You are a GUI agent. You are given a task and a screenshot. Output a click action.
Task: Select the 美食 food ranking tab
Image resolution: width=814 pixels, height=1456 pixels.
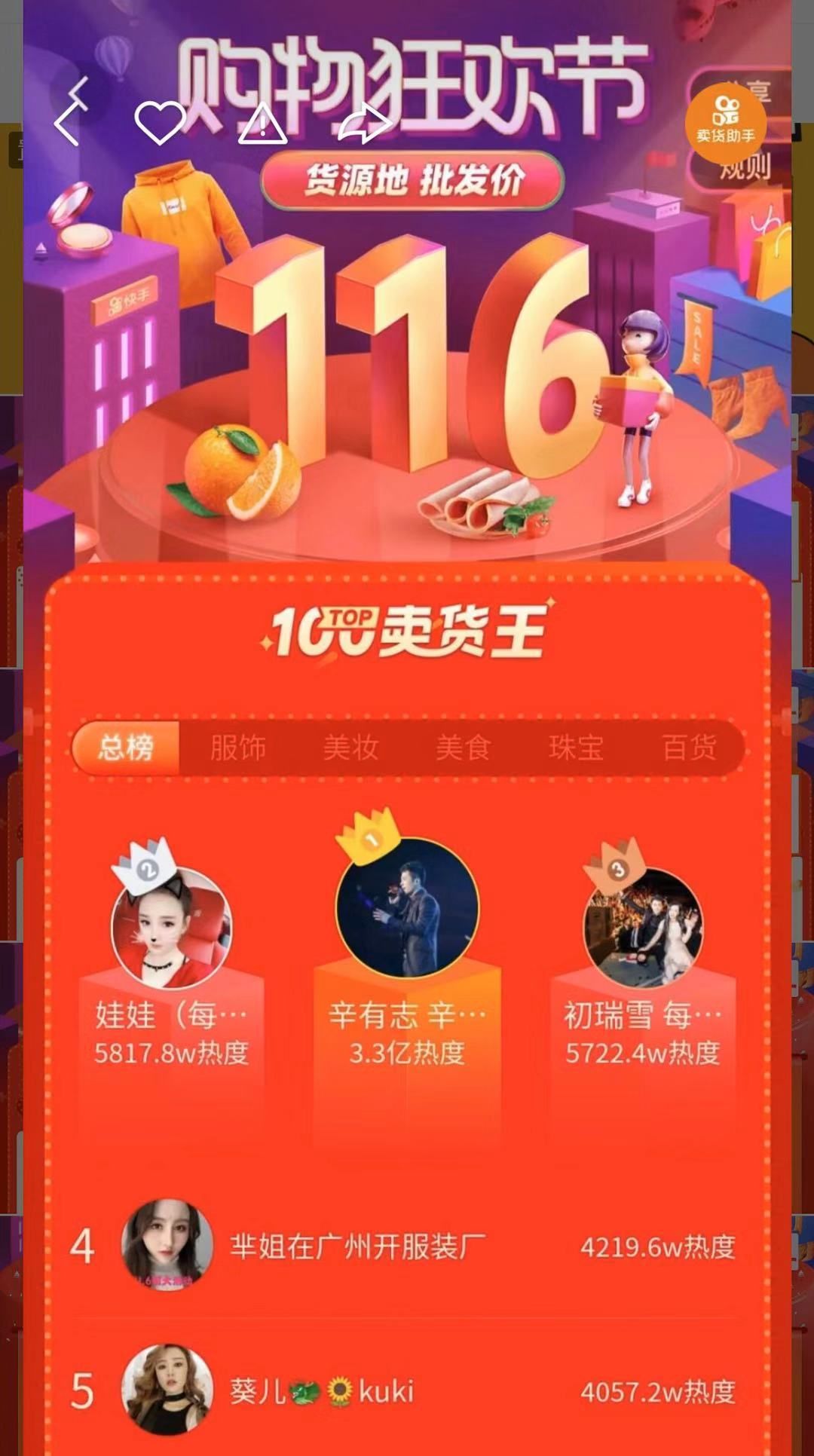464,748
